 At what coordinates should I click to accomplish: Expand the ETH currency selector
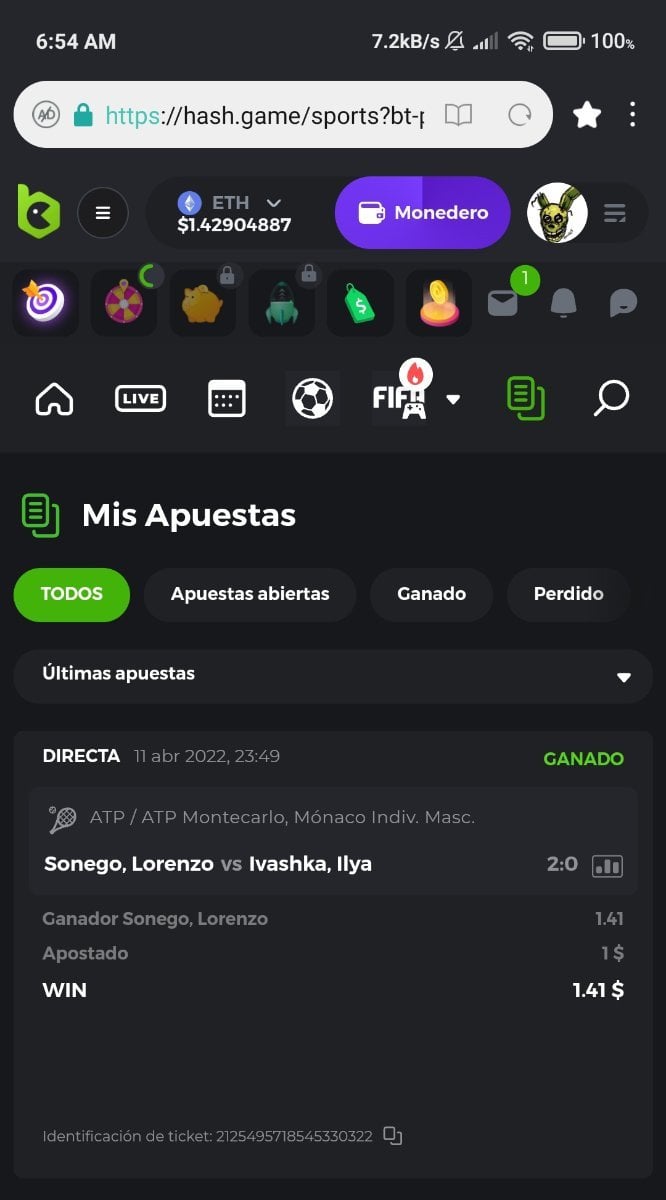click(x=273, y=203)
